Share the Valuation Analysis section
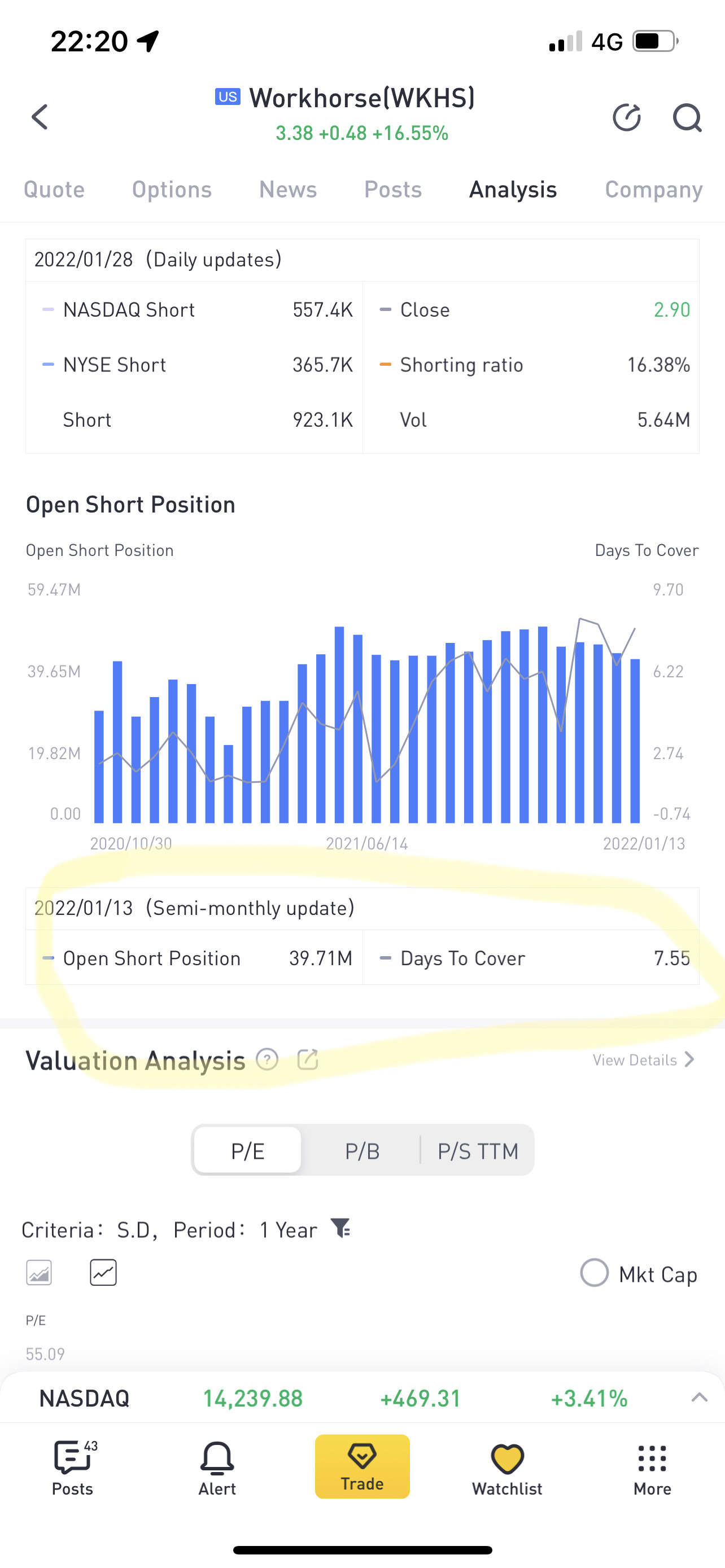725x1568 pixels. 307,1060
